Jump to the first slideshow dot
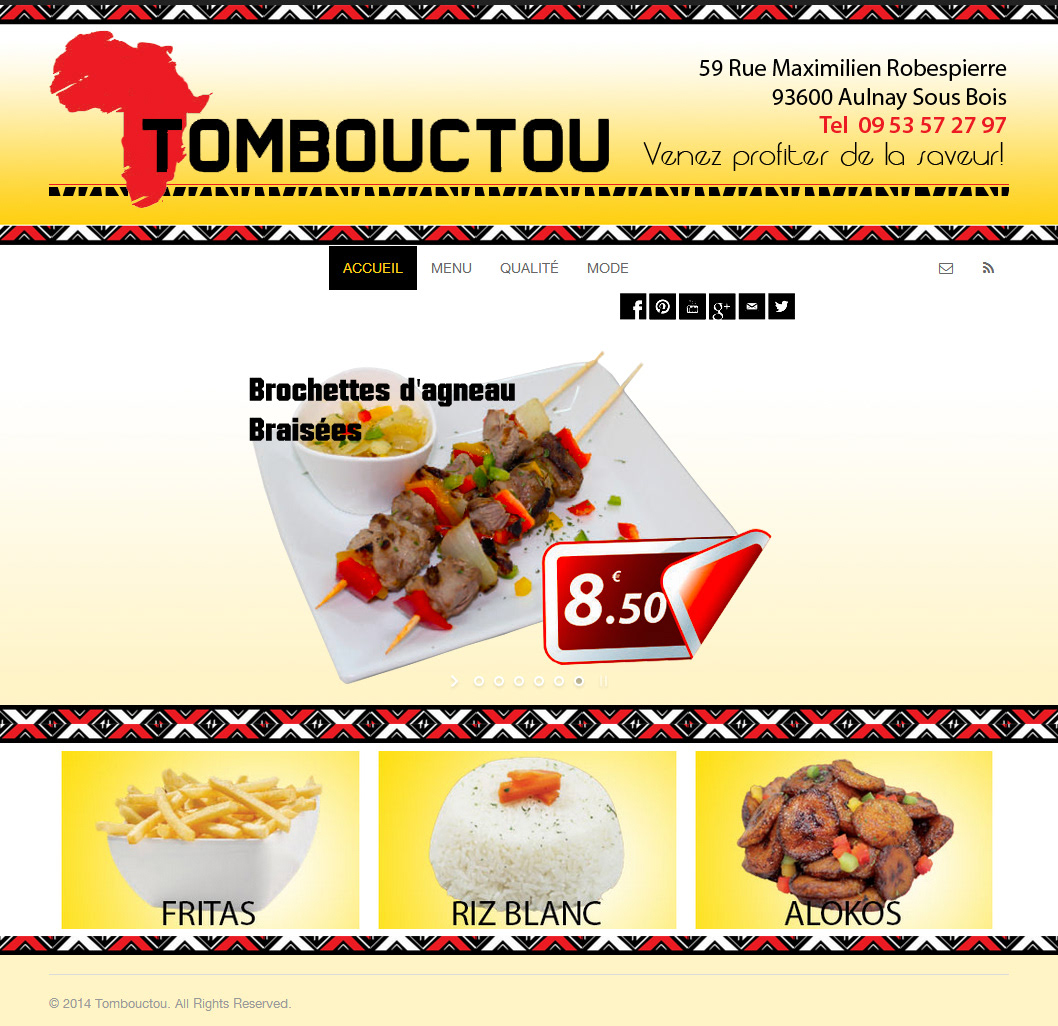 (x=479, y=681)
